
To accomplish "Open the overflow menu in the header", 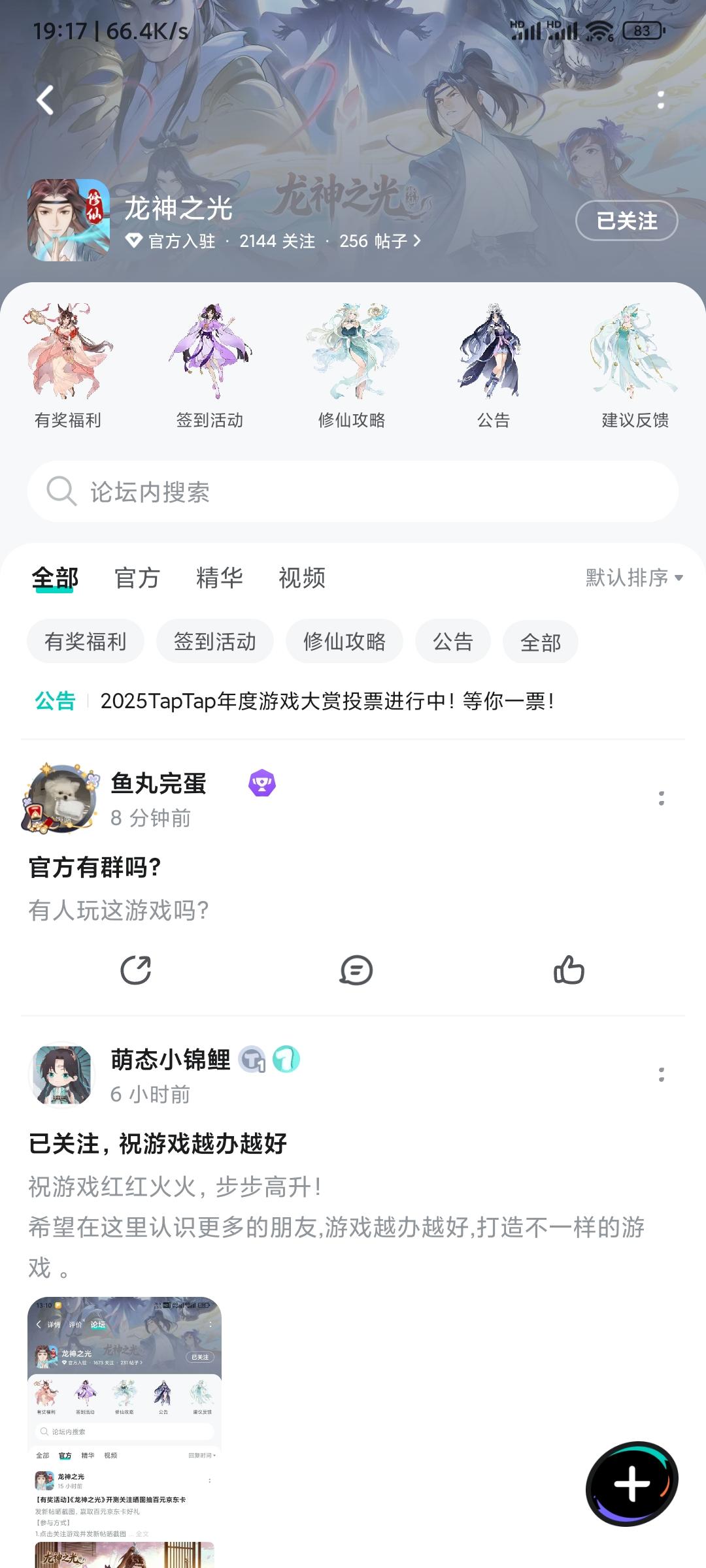I will [x=661, y=100].
